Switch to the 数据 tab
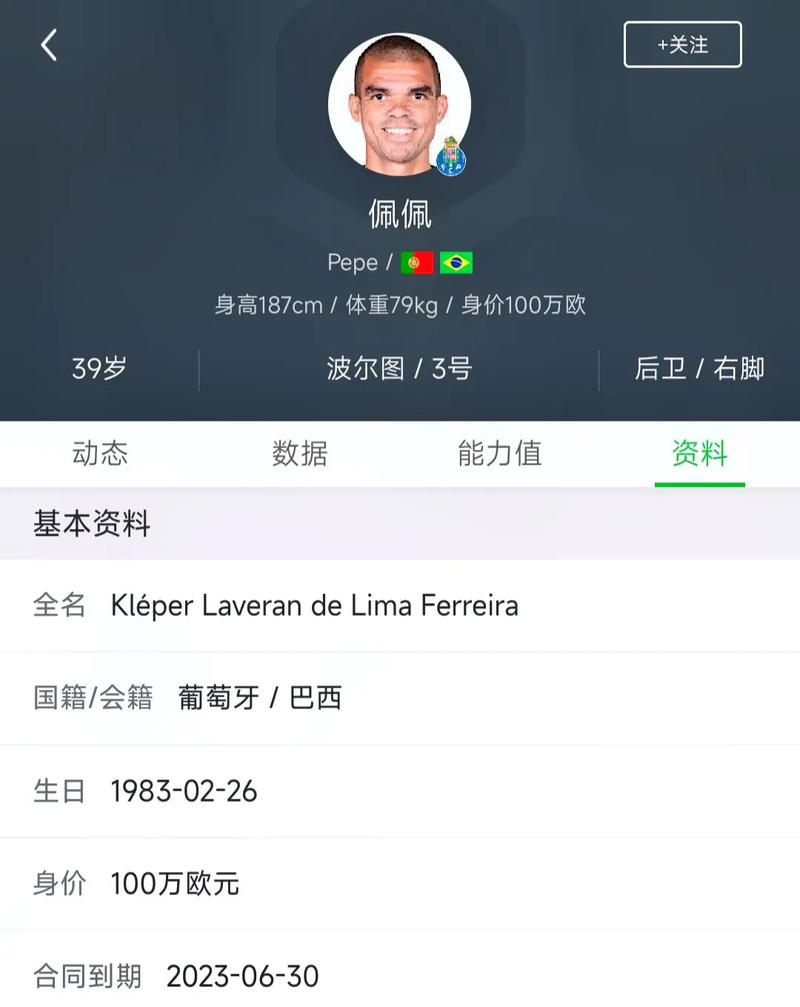 click(x=300, y=454)
